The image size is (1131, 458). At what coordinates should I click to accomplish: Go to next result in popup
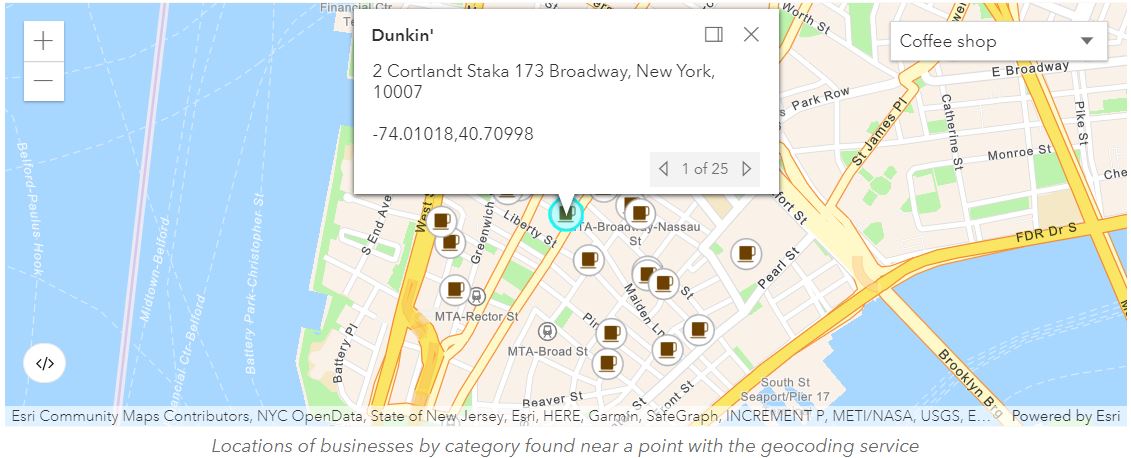click(x=746, y=169)
